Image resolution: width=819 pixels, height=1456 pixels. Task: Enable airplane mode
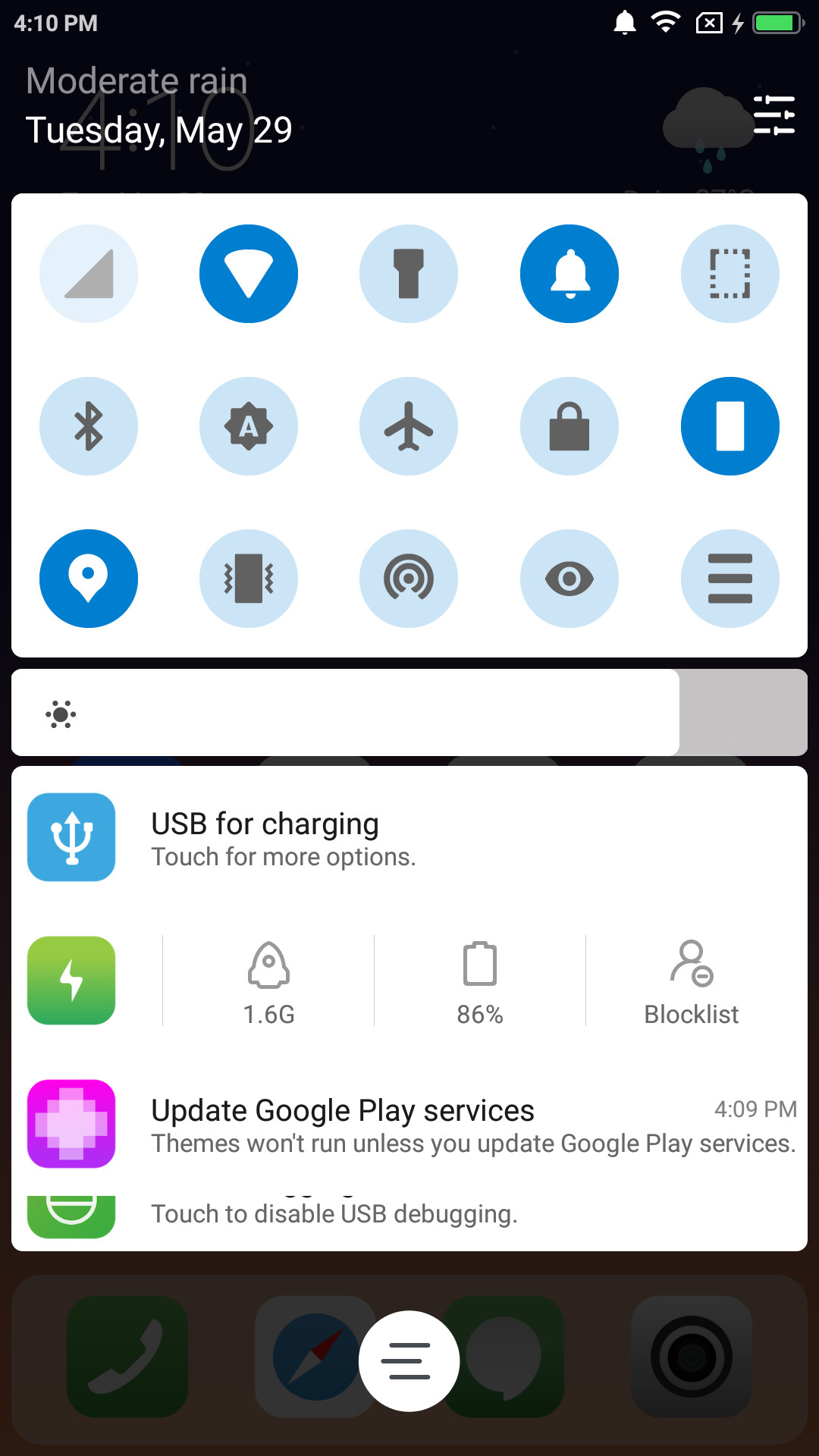point(409,426)
